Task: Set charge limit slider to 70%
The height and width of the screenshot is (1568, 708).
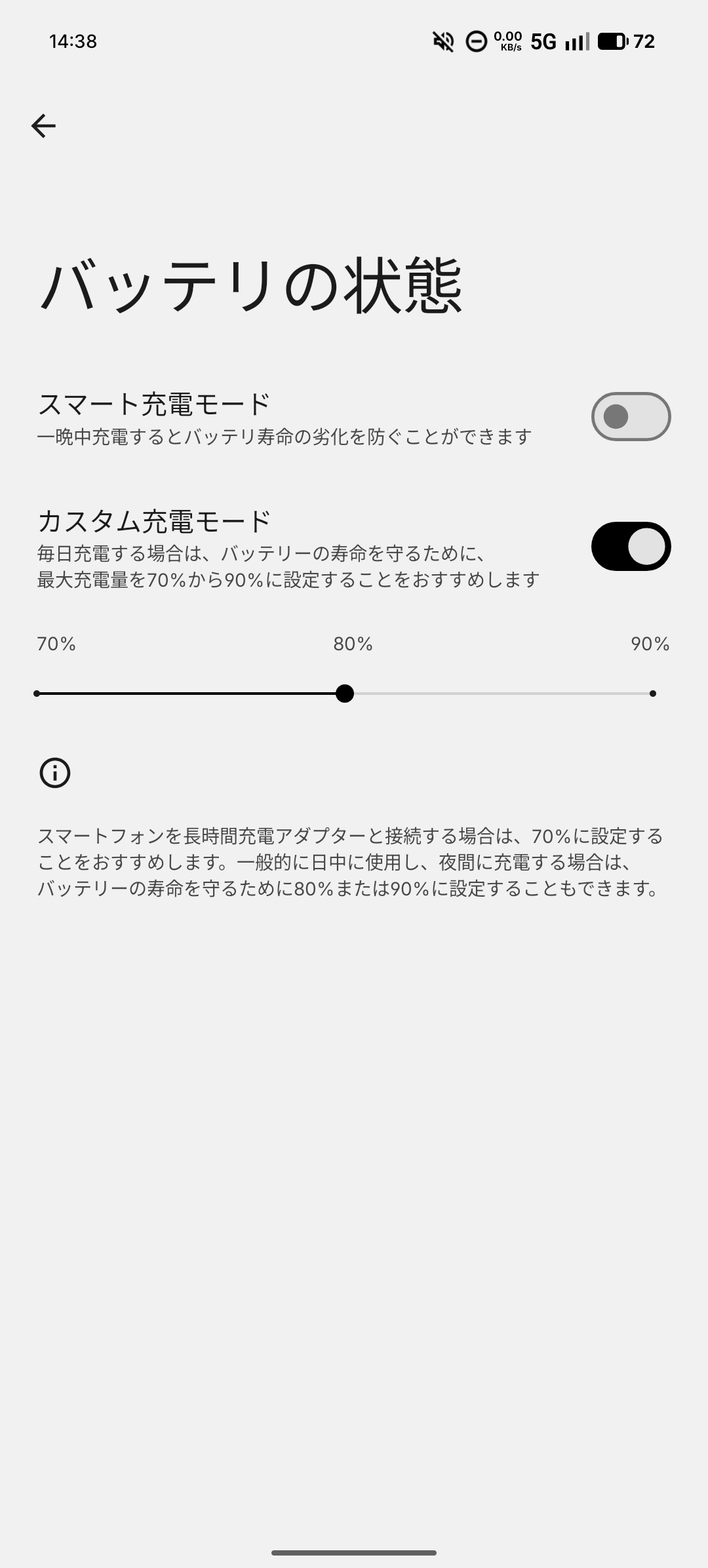Action: click(x=37, y=694)
